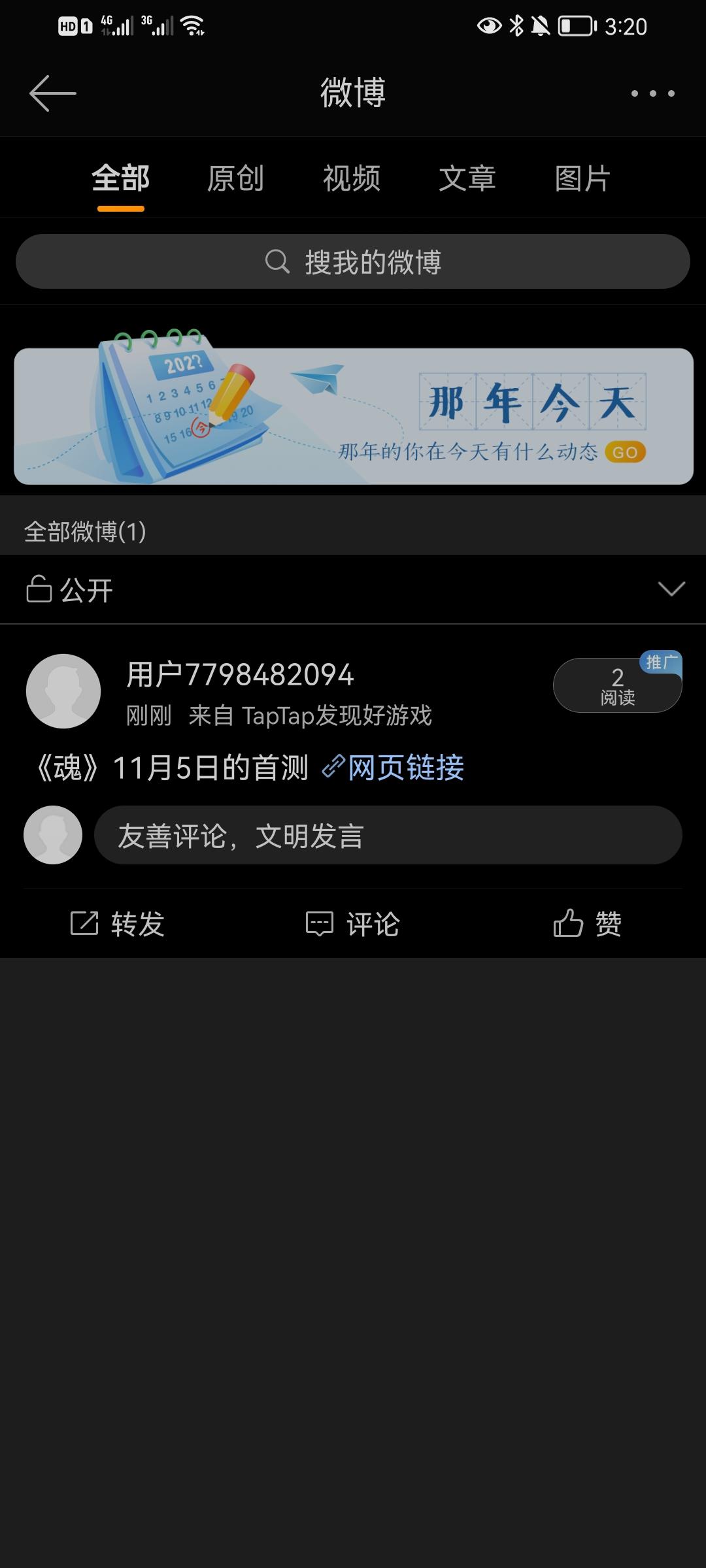Open the three-dot overflow menu
This screenshot has width=706, height=1568.
pyautogui.click(x=652, y=93)
